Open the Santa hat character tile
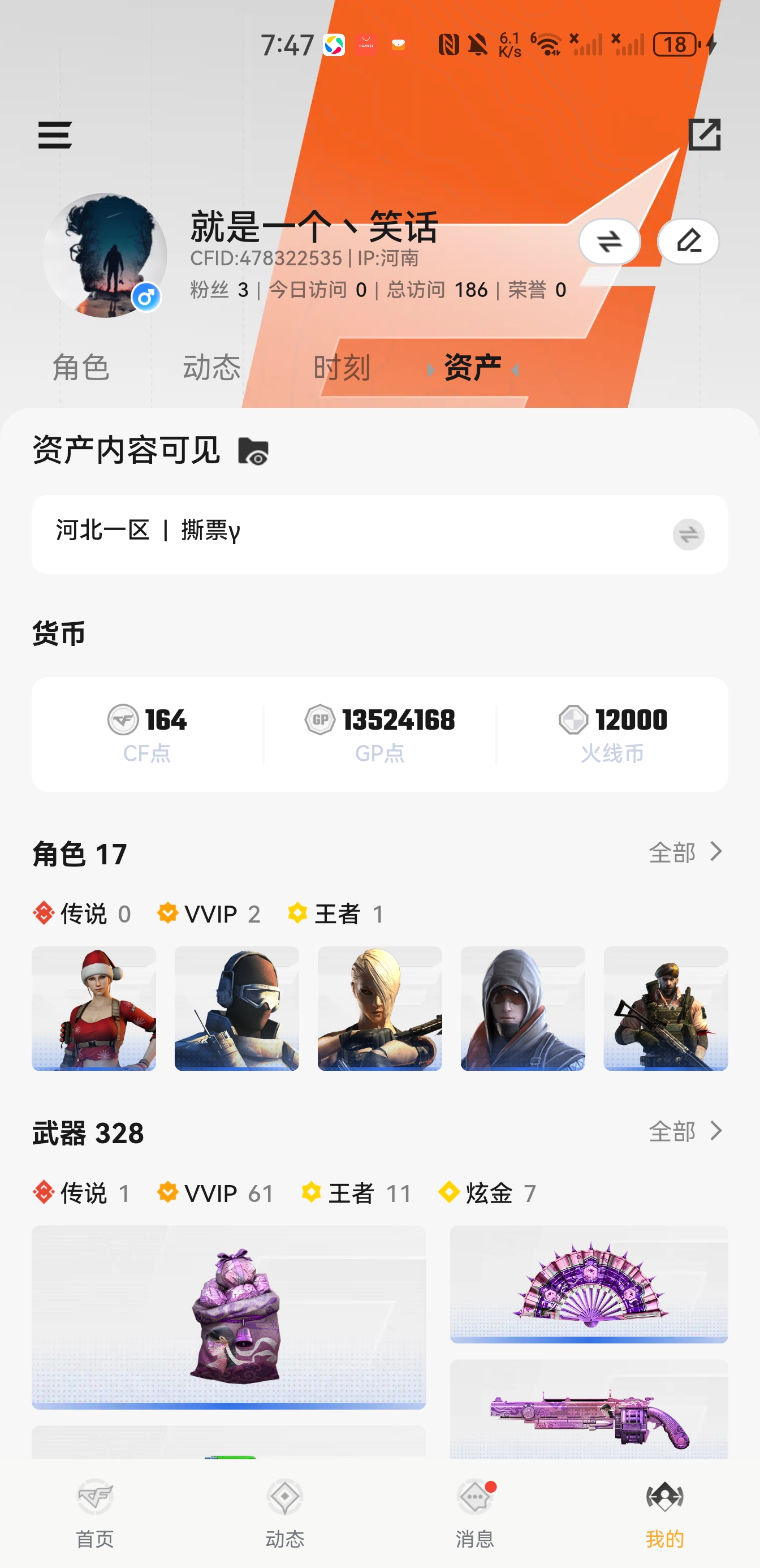The width and height of the screenshot is (760, 1568). tap(94, 1008)
